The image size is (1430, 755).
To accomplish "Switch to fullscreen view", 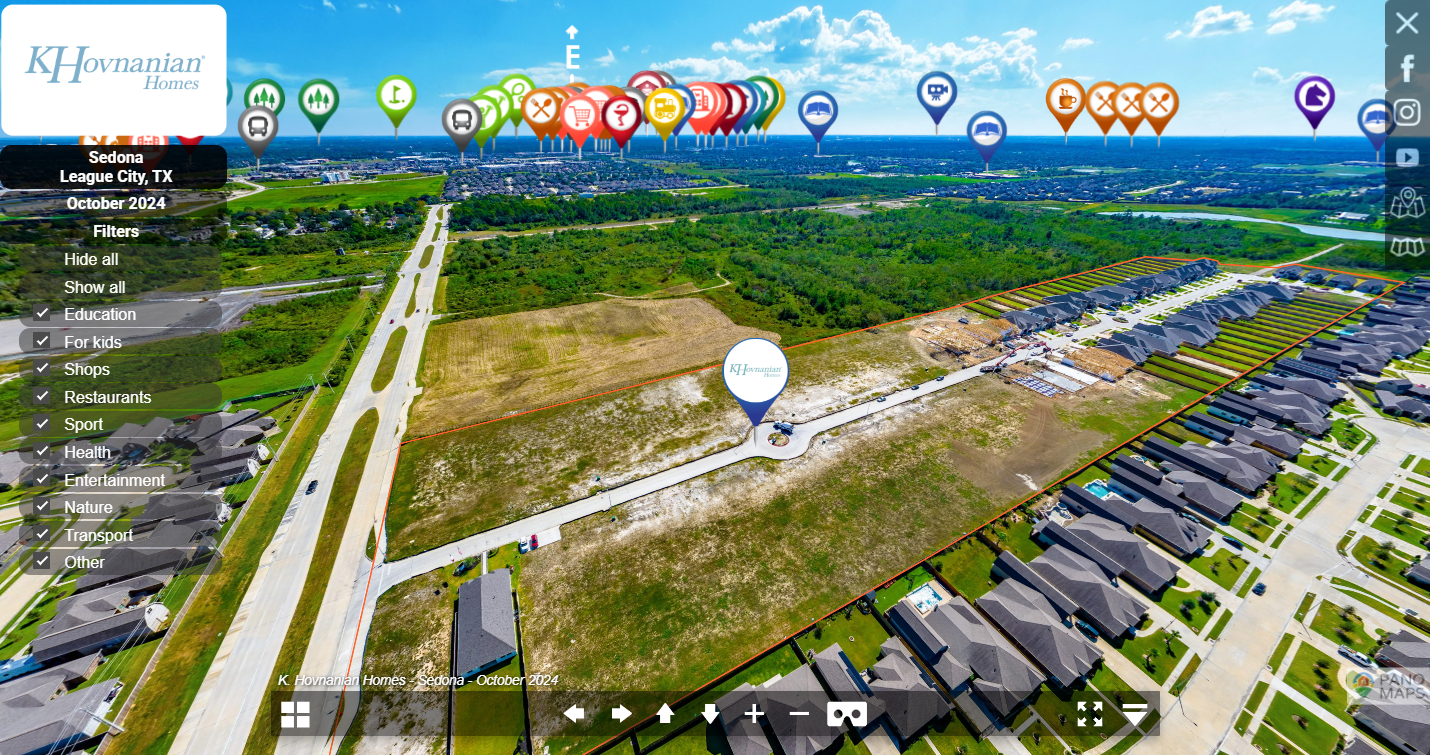I will [x=1090, y=714].
